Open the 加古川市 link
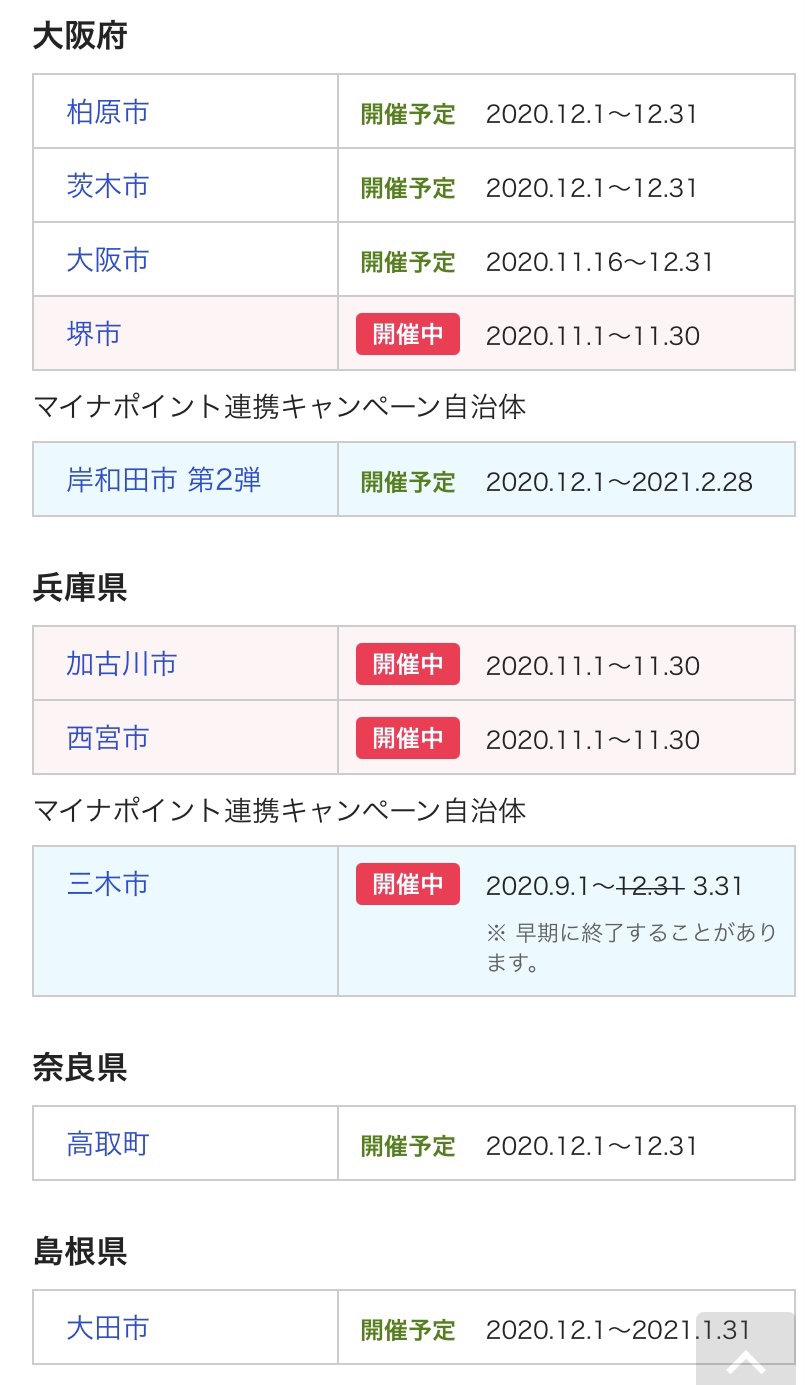 (122, 664)
